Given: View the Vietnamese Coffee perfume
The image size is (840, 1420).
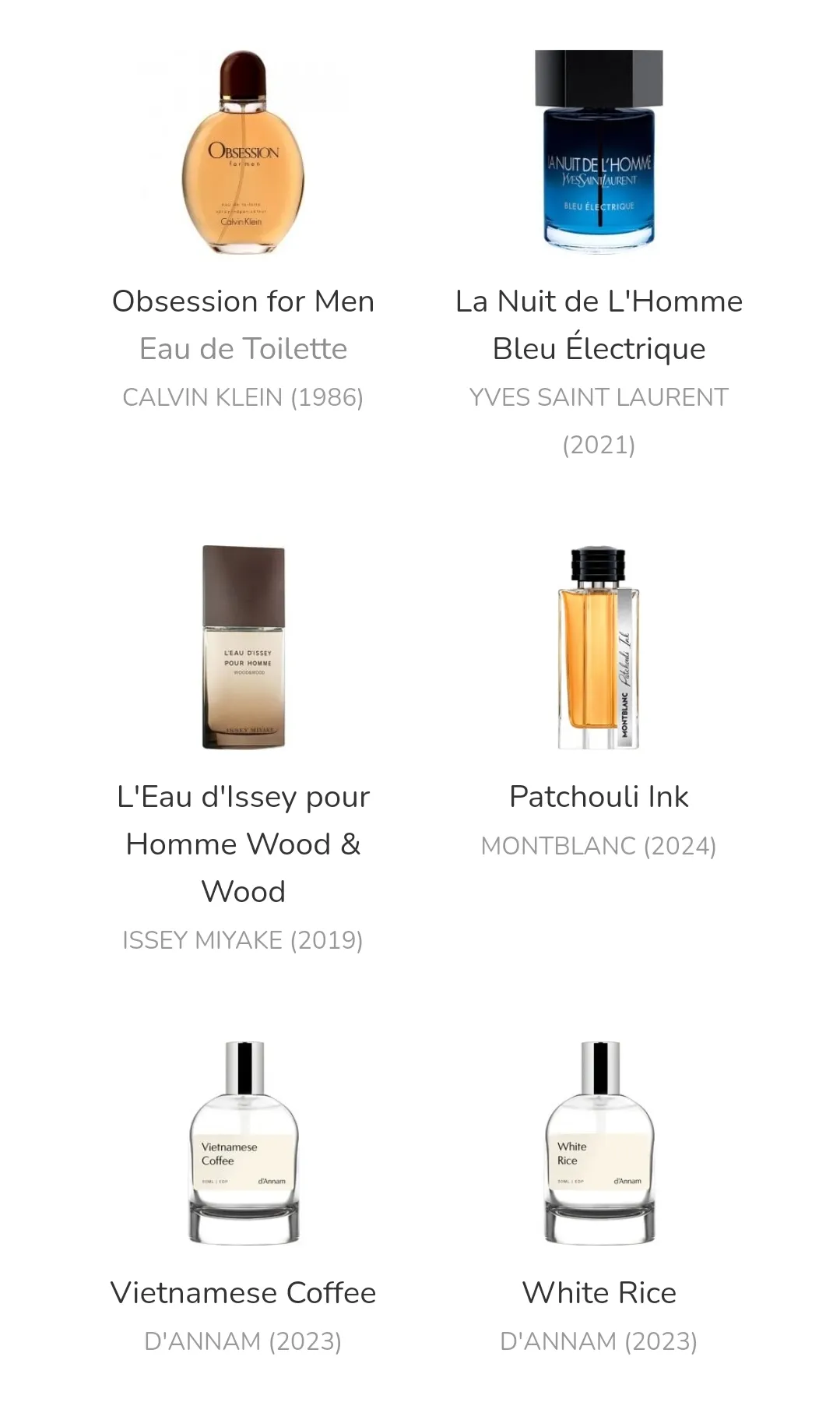Looking at the screenshot, I should click(x=243, y=1293).
